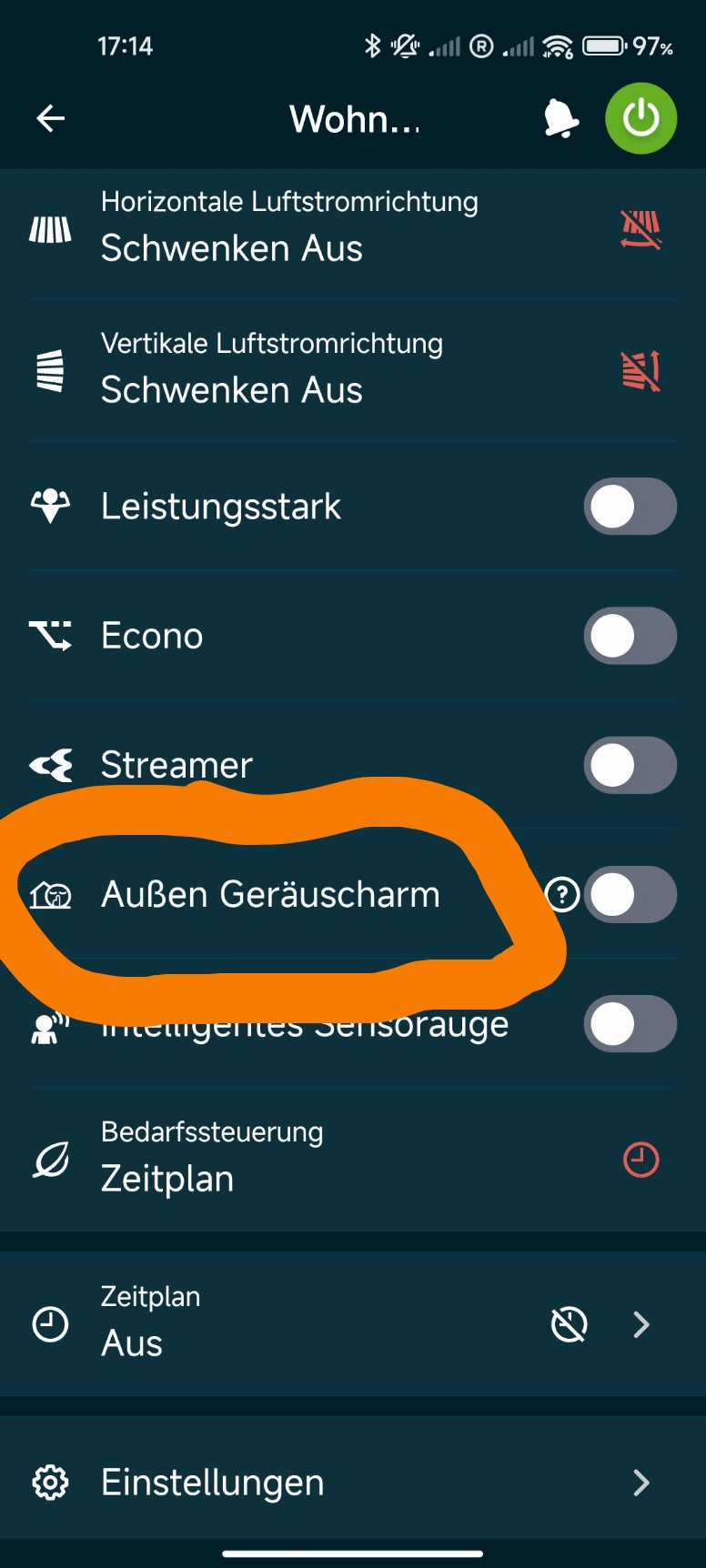
Task: Open Vertikale Luftstromrichtung setting
Action: (353, 370)
